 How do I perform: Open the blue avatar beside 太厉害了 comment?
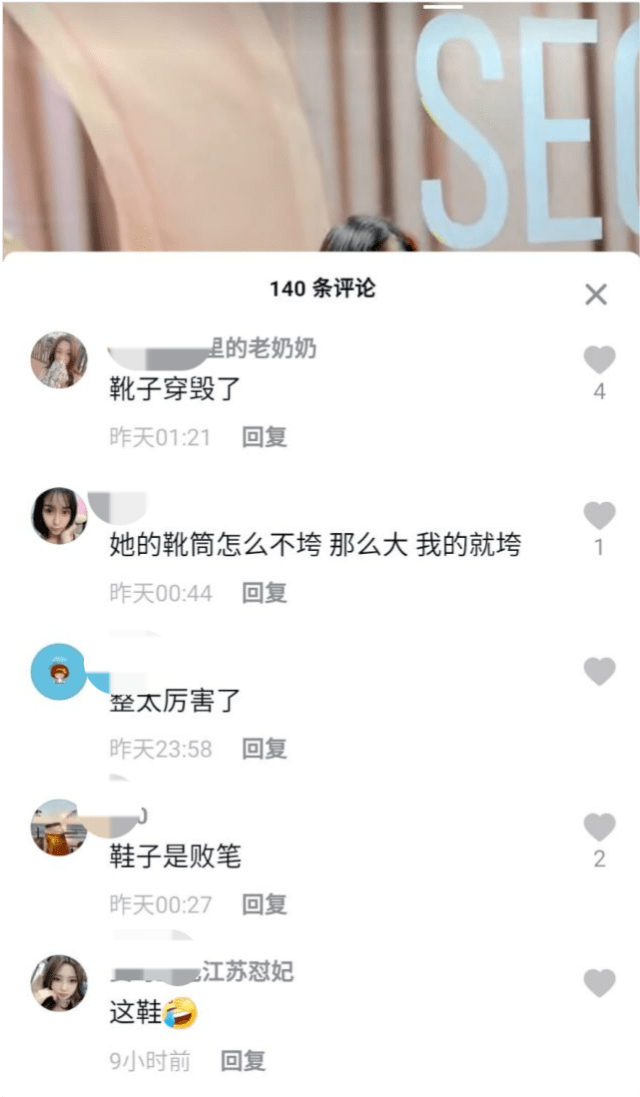click(x=59, y=672)
